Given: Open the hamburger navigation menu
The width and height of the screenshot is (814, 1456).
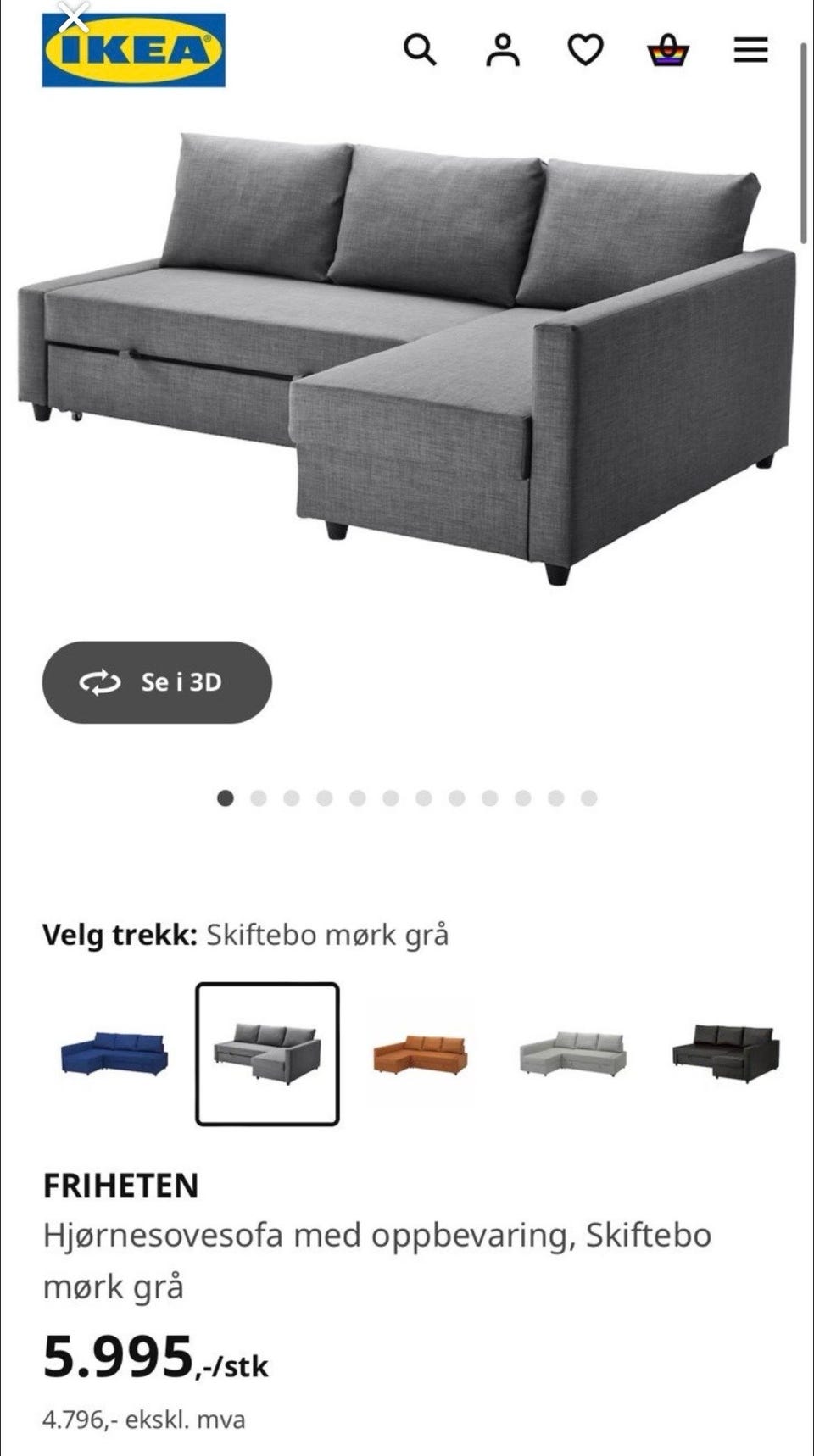Looking at the screenshot, I should [x=750, y=51].
